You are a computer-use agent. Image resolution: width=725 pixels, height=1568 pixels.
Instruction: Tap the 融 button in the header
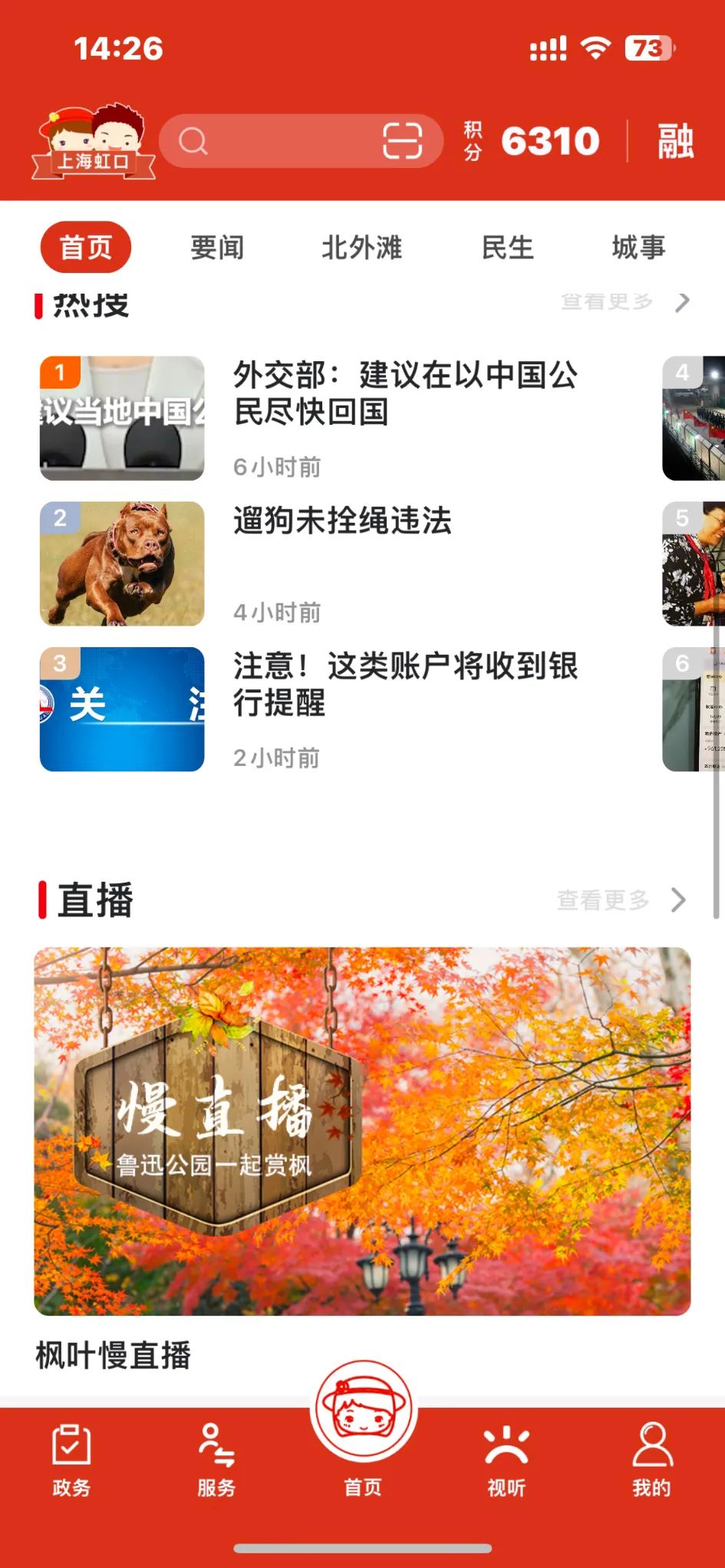675,141
